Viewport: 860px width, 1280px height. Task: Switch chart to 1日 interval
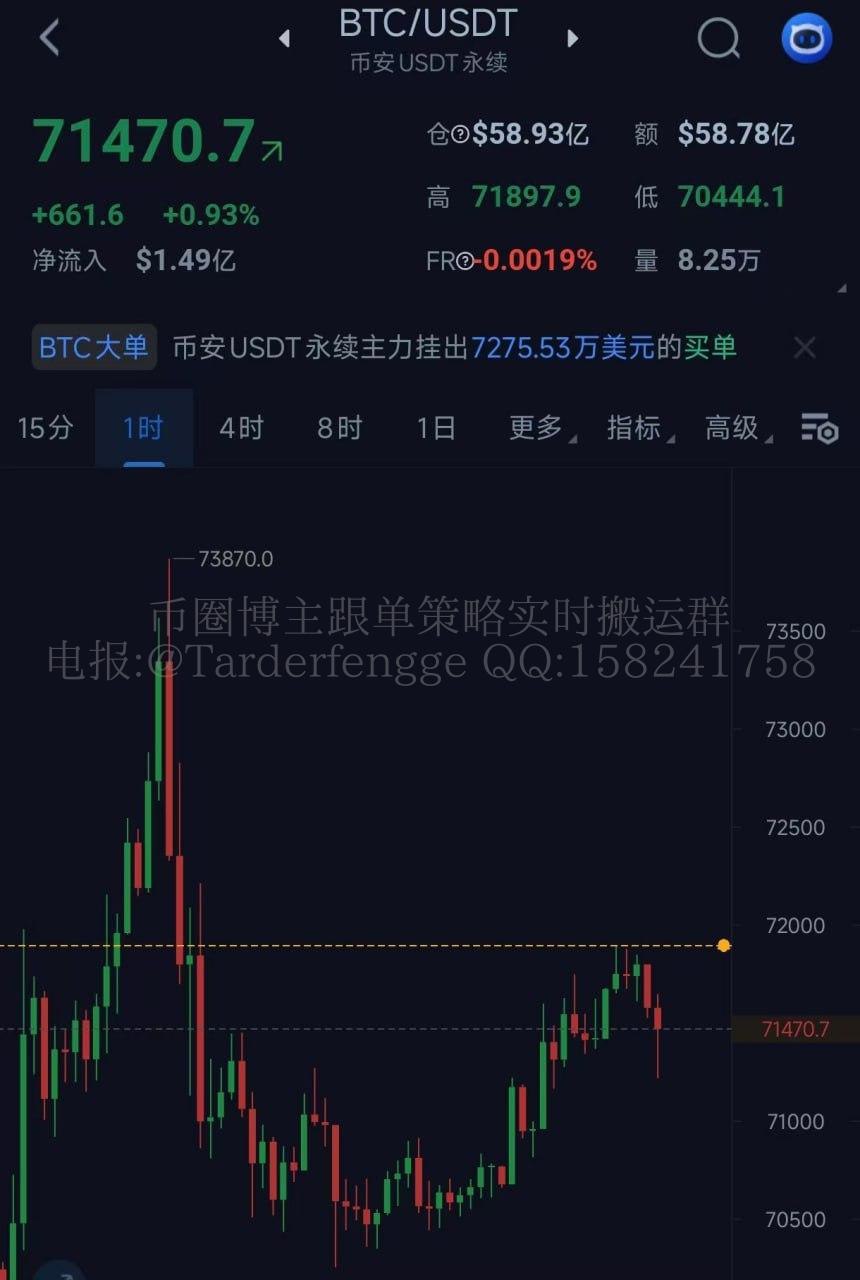436,428
